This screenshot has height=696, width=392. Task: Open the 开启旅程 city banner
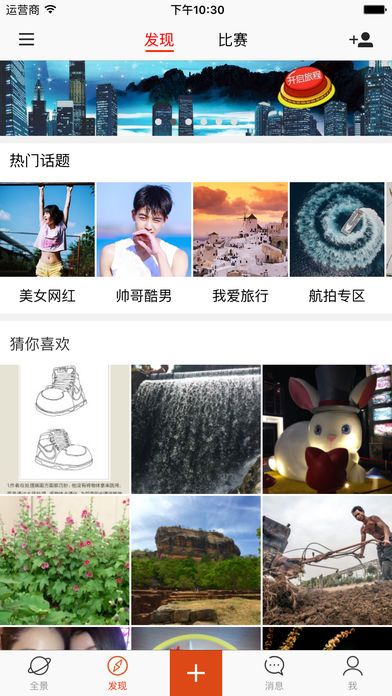[x=196, y=98]
